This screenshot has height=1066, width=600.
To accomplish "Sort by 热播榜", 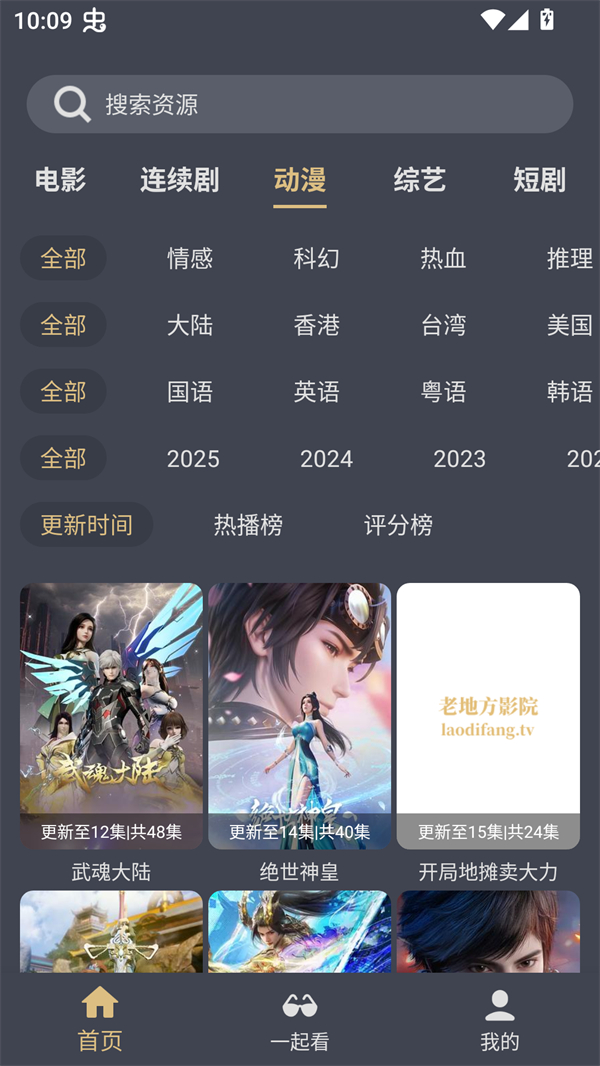I will click(x=248, y=524).
